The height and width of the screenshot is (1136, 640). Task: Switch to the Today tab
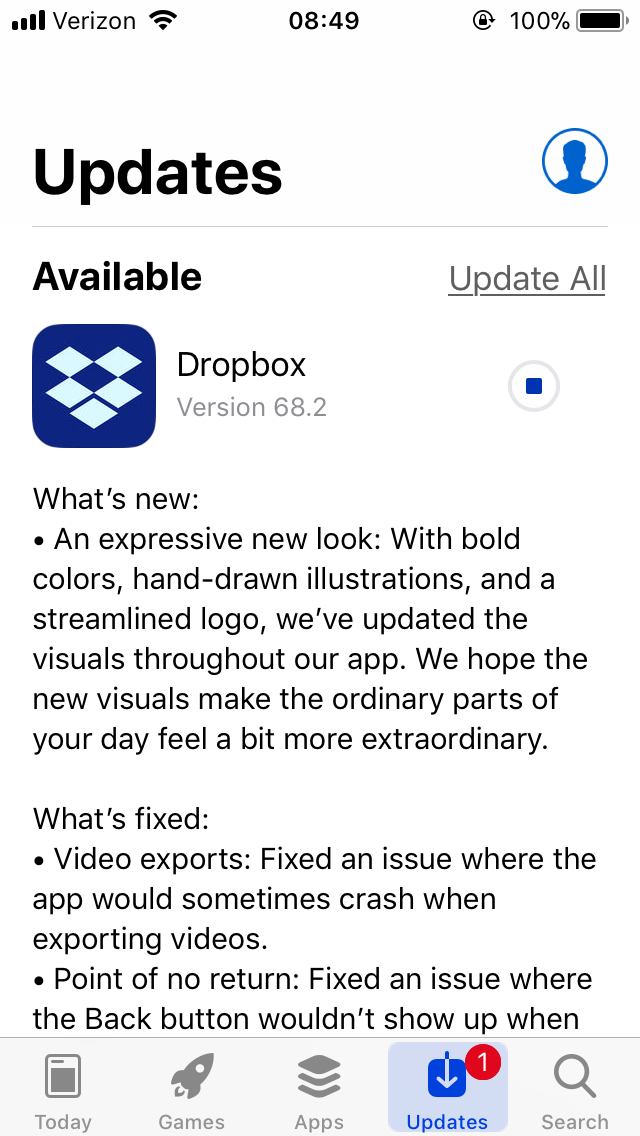pyautogui.click(x=63, y=1088)
